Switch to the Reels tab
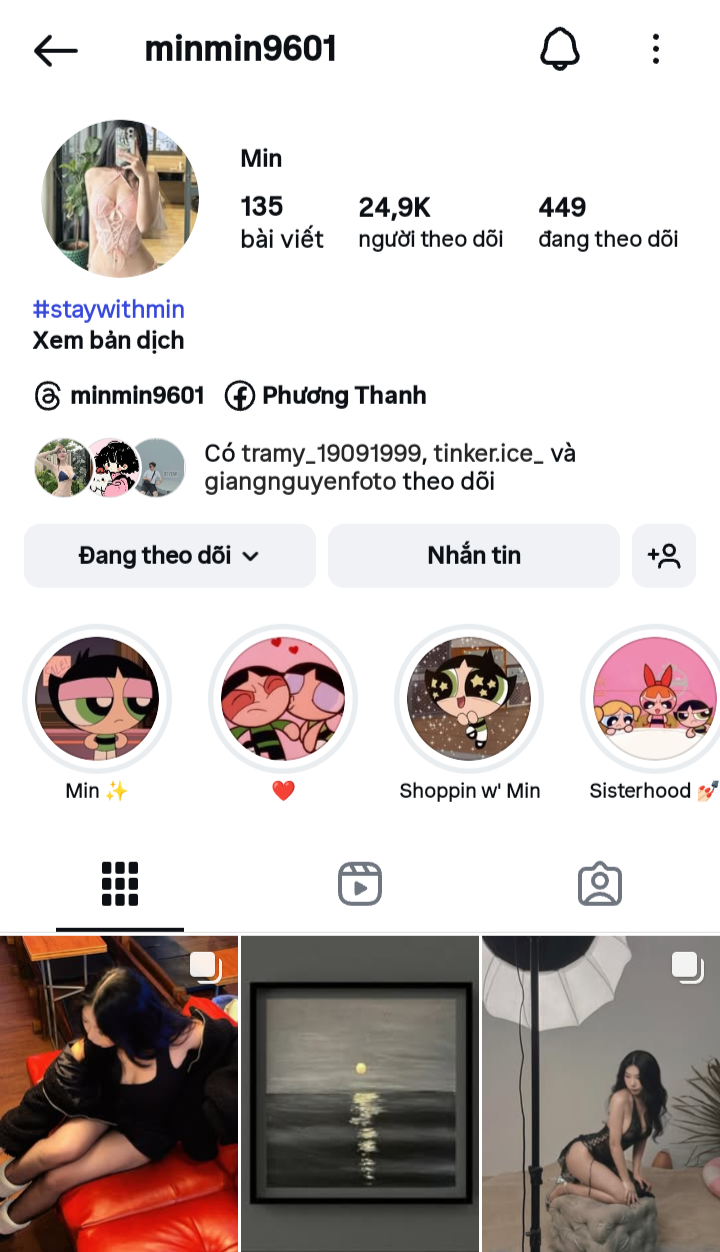720x1252 pixels. point(360,884)
